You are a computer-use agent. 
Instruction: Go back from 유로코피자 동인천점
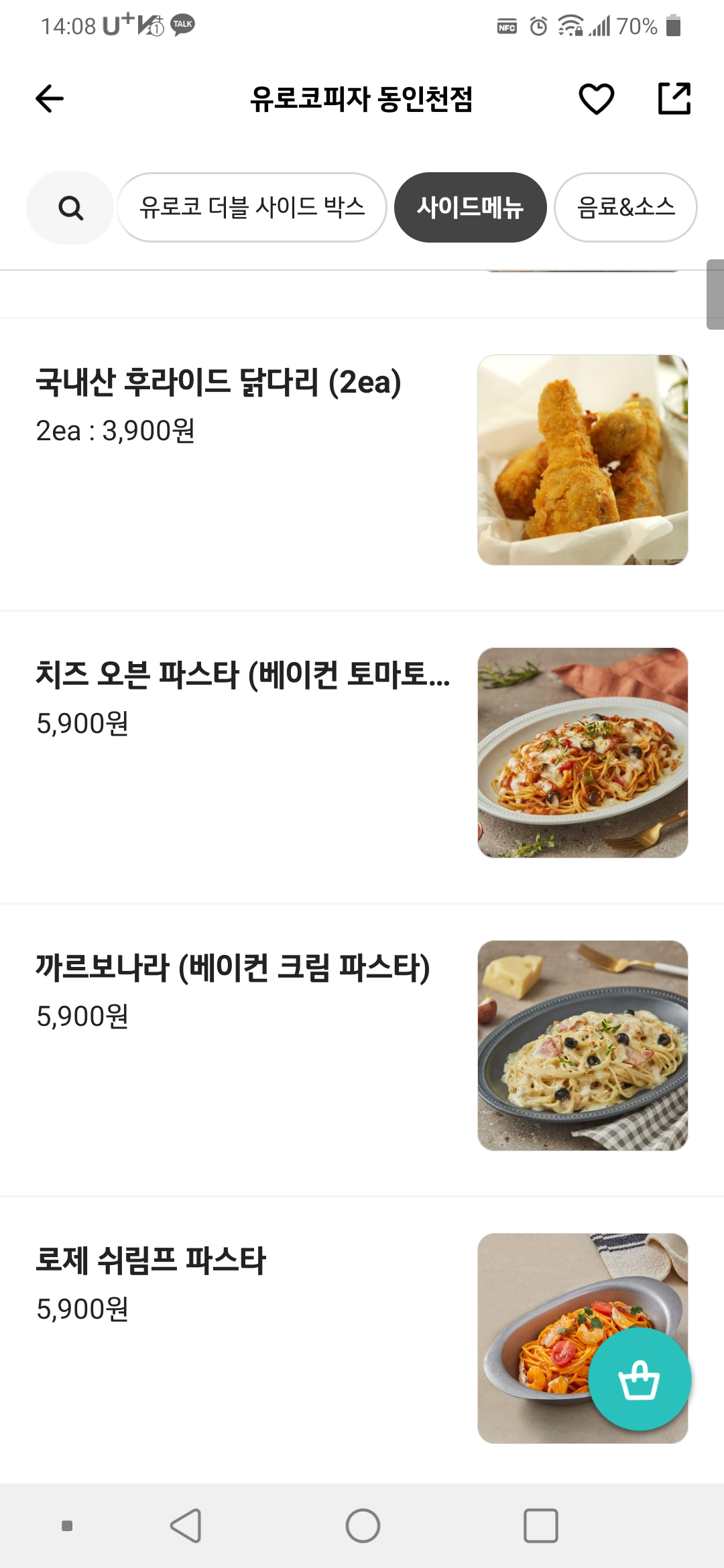coord(50,99)
